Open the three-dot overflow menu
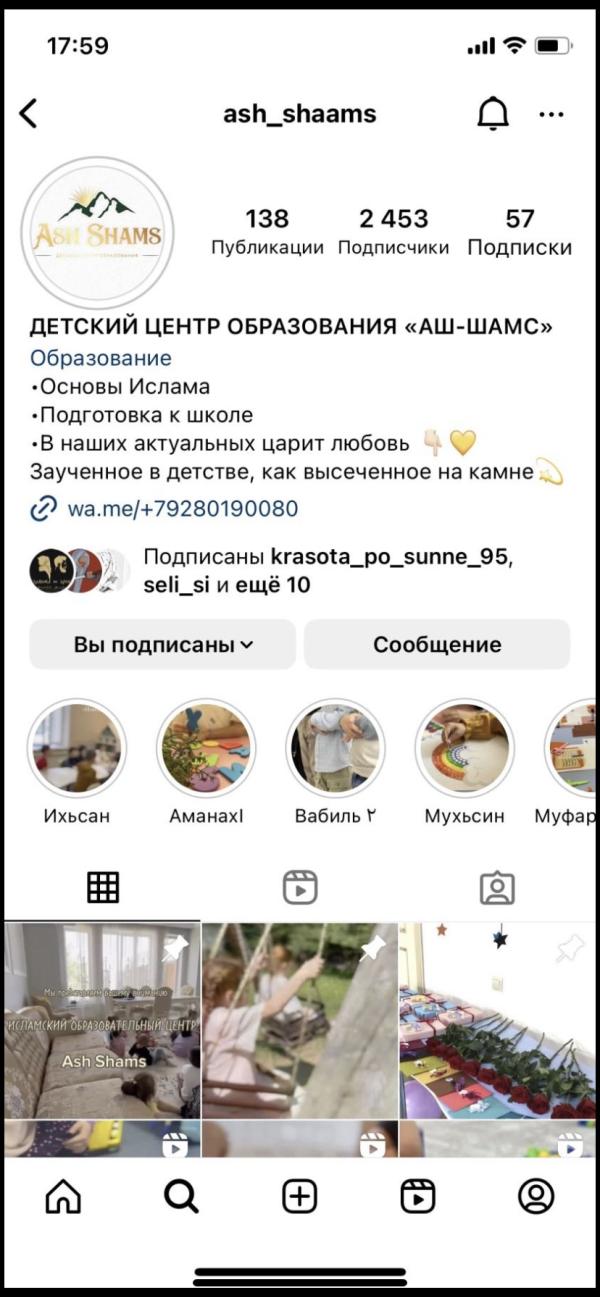Image resolution: width=600 pixels, height=1297 pixels. tap(551, 114)
